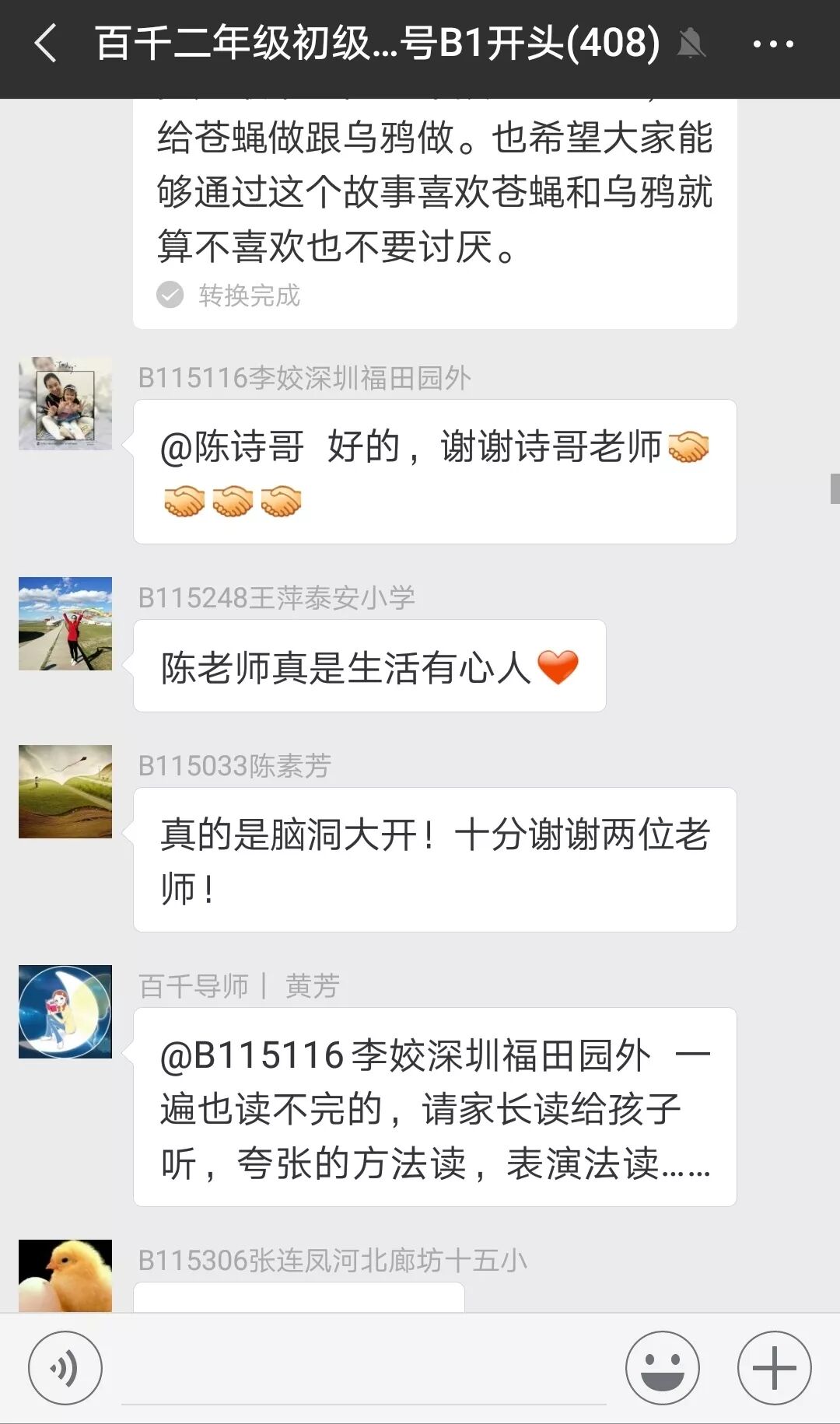Open the plus attachment menu
Screen dimensions: 840x1424
click(x=774, y=1368)
